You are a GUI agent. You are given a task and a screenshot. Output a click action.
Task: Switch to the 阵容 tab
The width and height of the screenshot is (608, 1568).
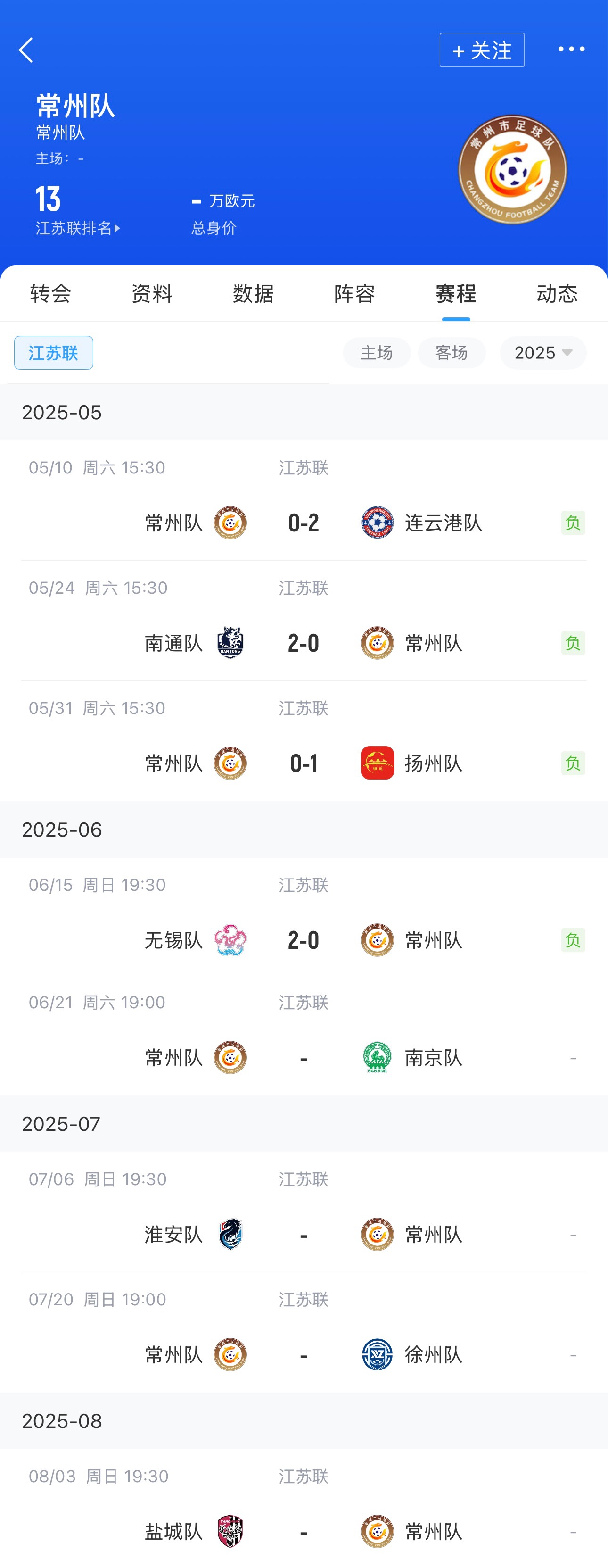tap(354, 293)
